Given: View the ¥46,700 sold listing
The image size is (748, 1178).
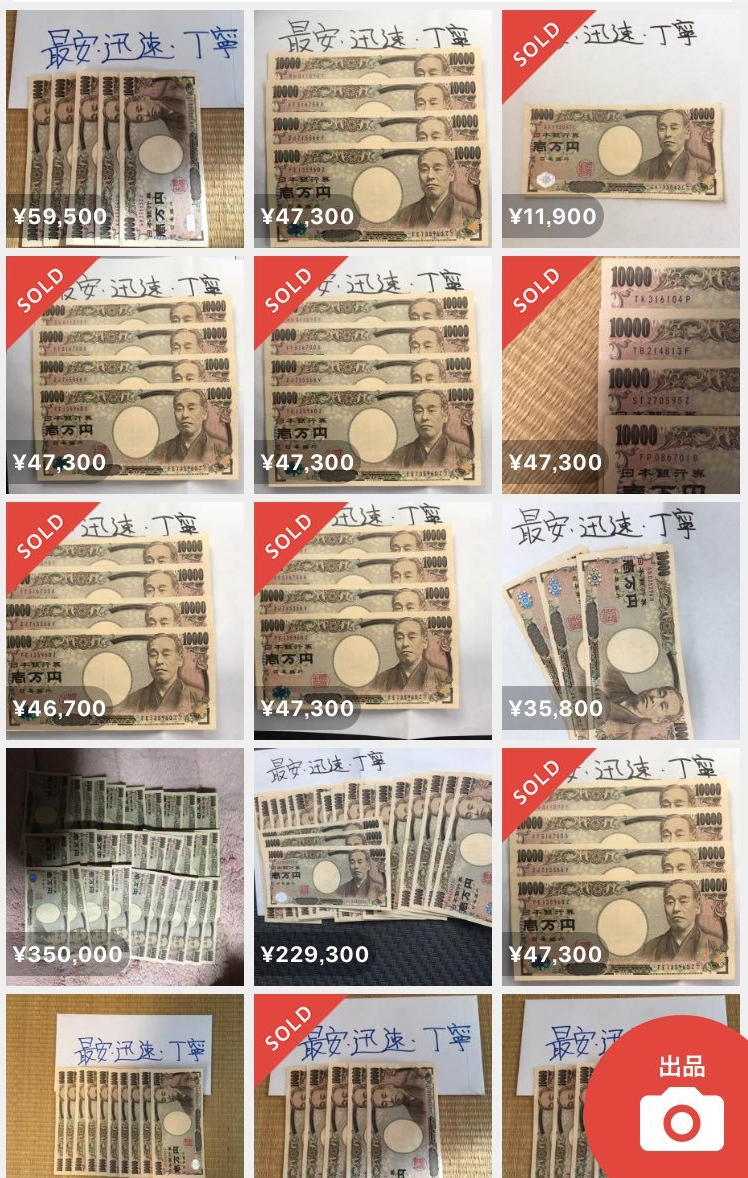Looking at the screenshot, I should tap(124, 620).
